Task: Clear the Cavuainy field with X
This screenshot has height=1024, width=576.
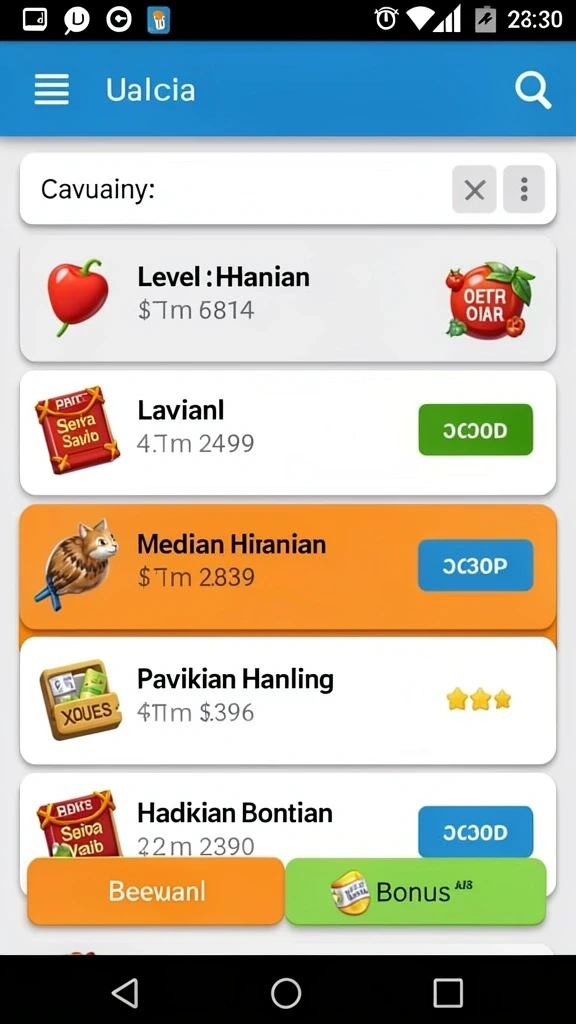Action: (x=474, y=189)
